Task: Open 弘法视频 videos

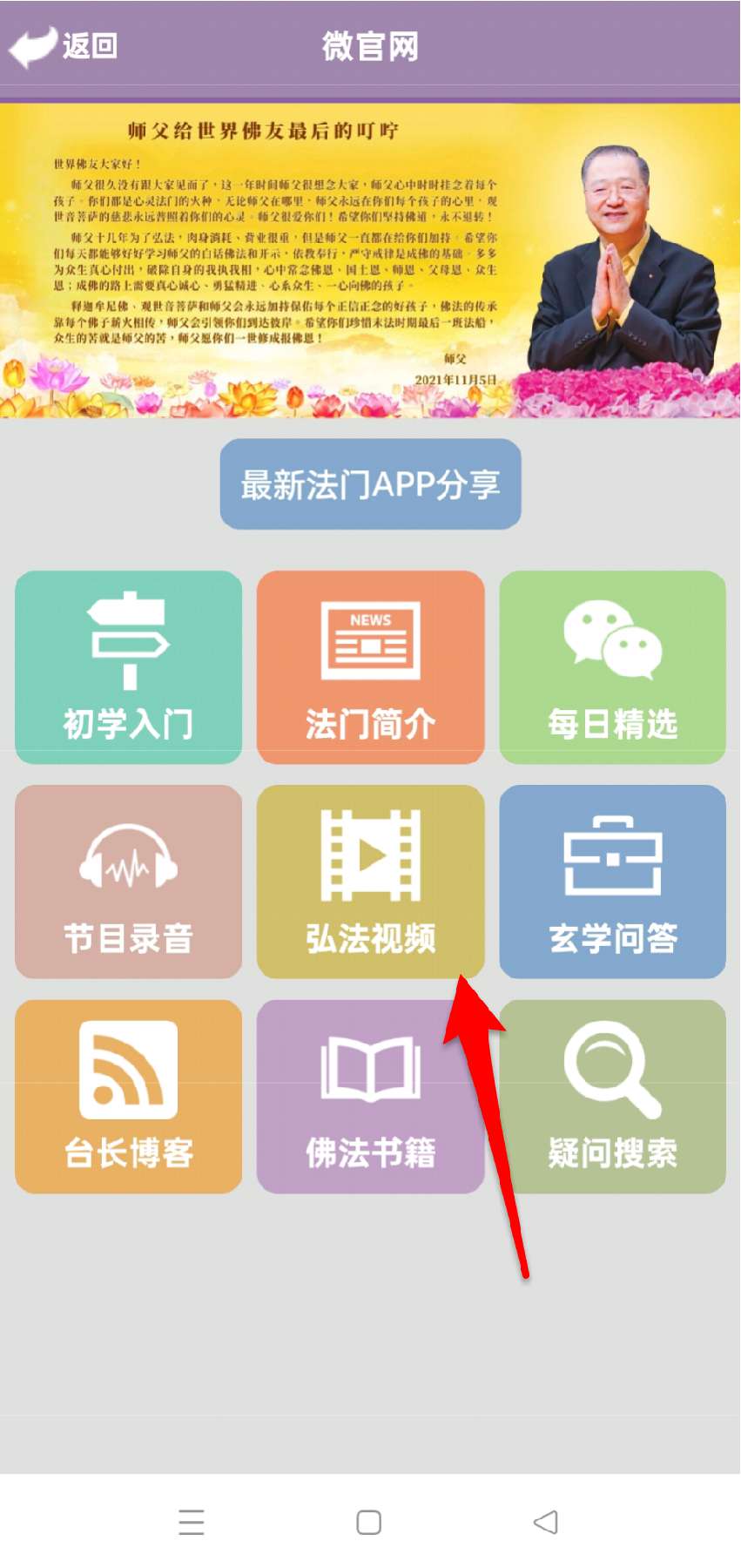Action: click(x=370, y=882)
